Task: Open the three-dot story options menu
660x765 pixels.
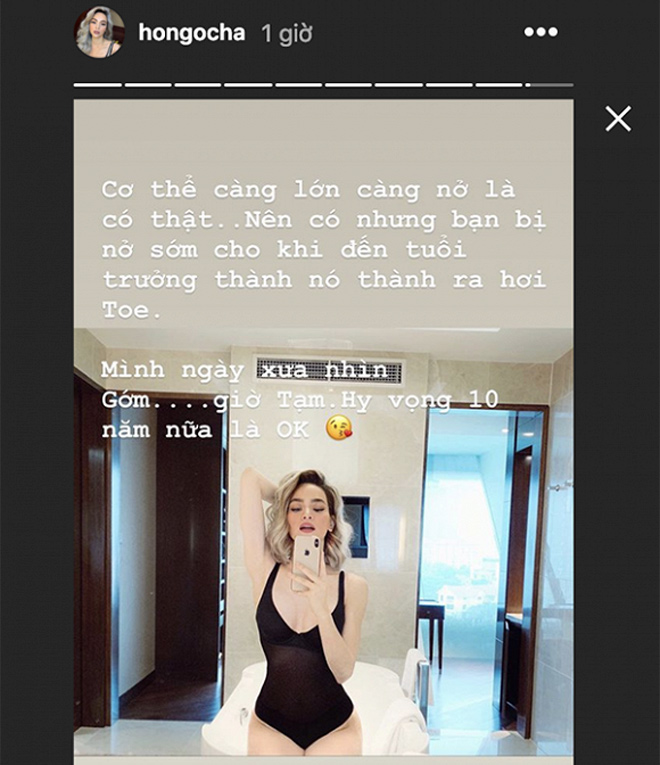Action: 541,33
